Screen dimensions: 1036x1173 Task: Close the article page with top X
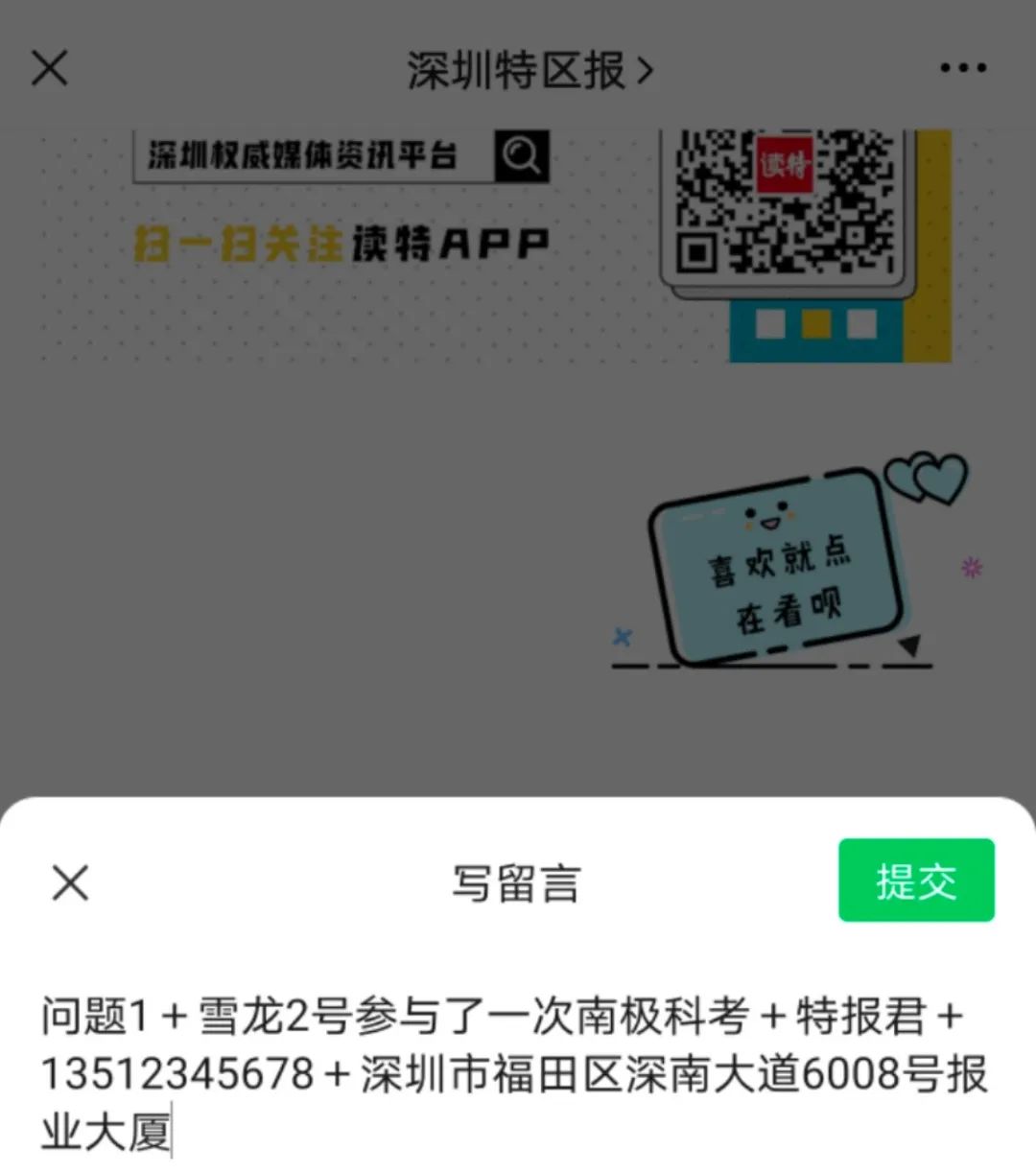[x=50, y=69]
